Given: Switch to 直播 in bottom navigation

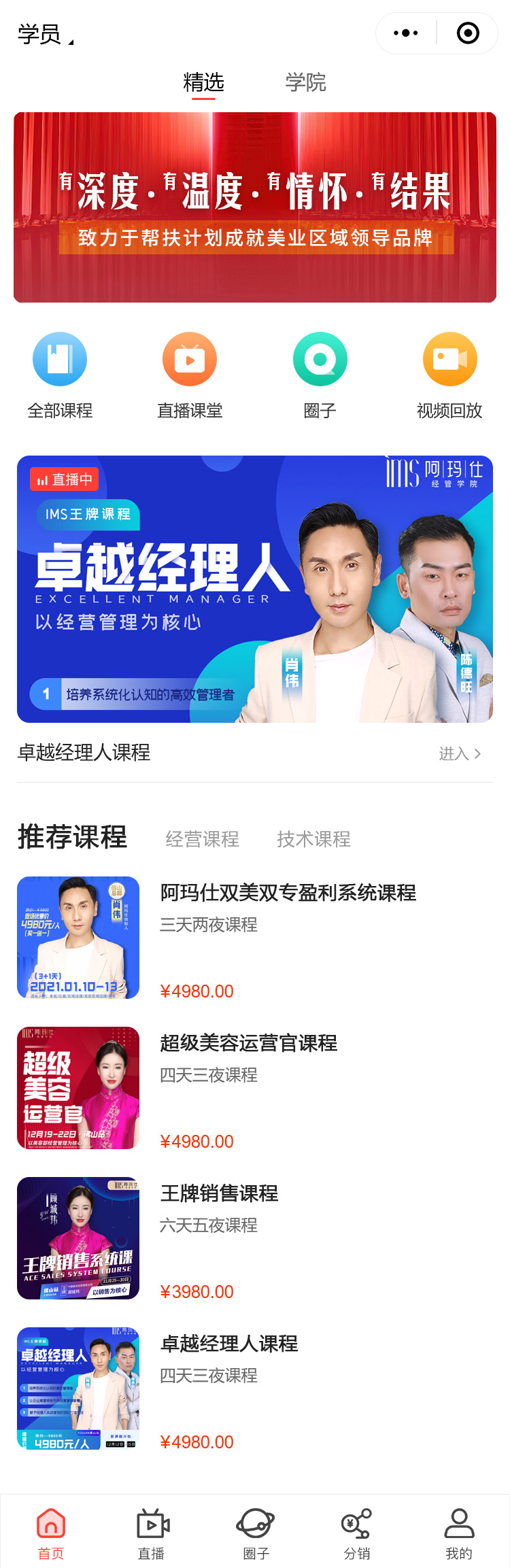Looking at the screenshot, I should (x=152, y=1533).
